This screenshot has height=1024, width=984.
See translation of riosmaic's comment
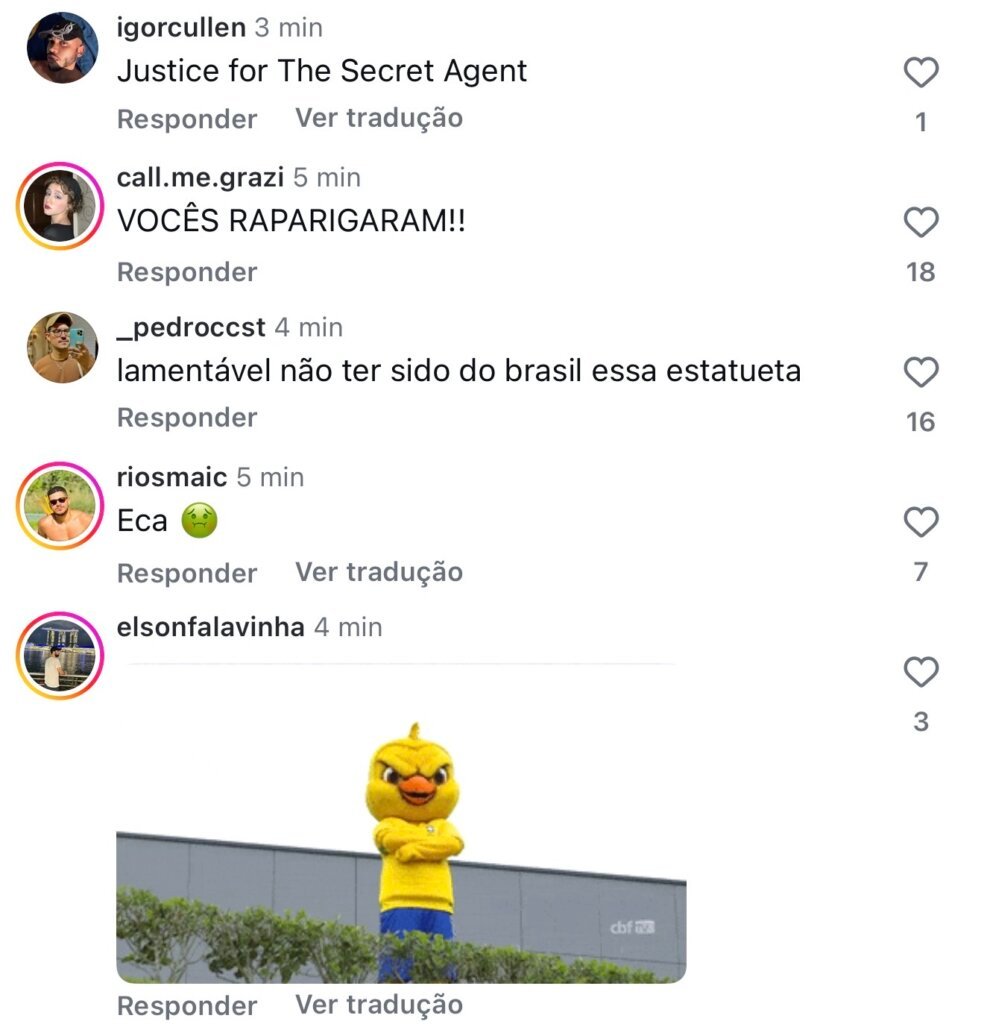pyautogui.click(x=379, y=572)
